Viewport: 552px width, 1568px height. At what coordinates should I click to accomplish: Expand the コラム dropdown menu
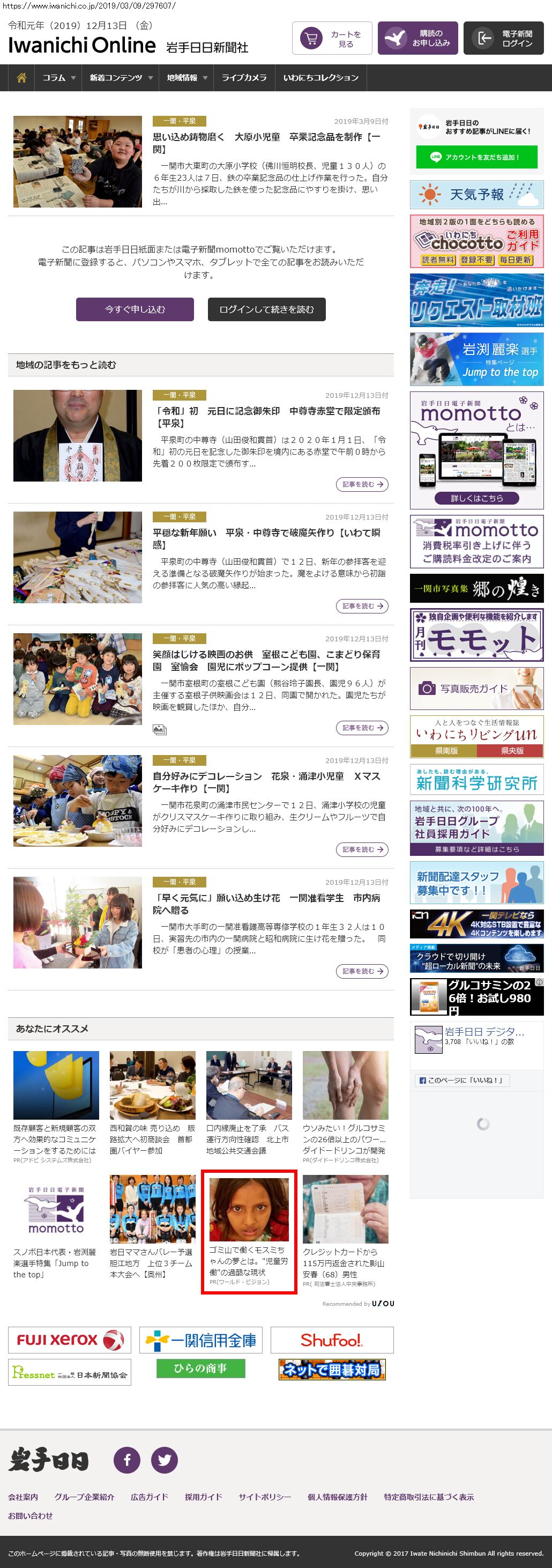pyautogui.click(x=58, y=78)
